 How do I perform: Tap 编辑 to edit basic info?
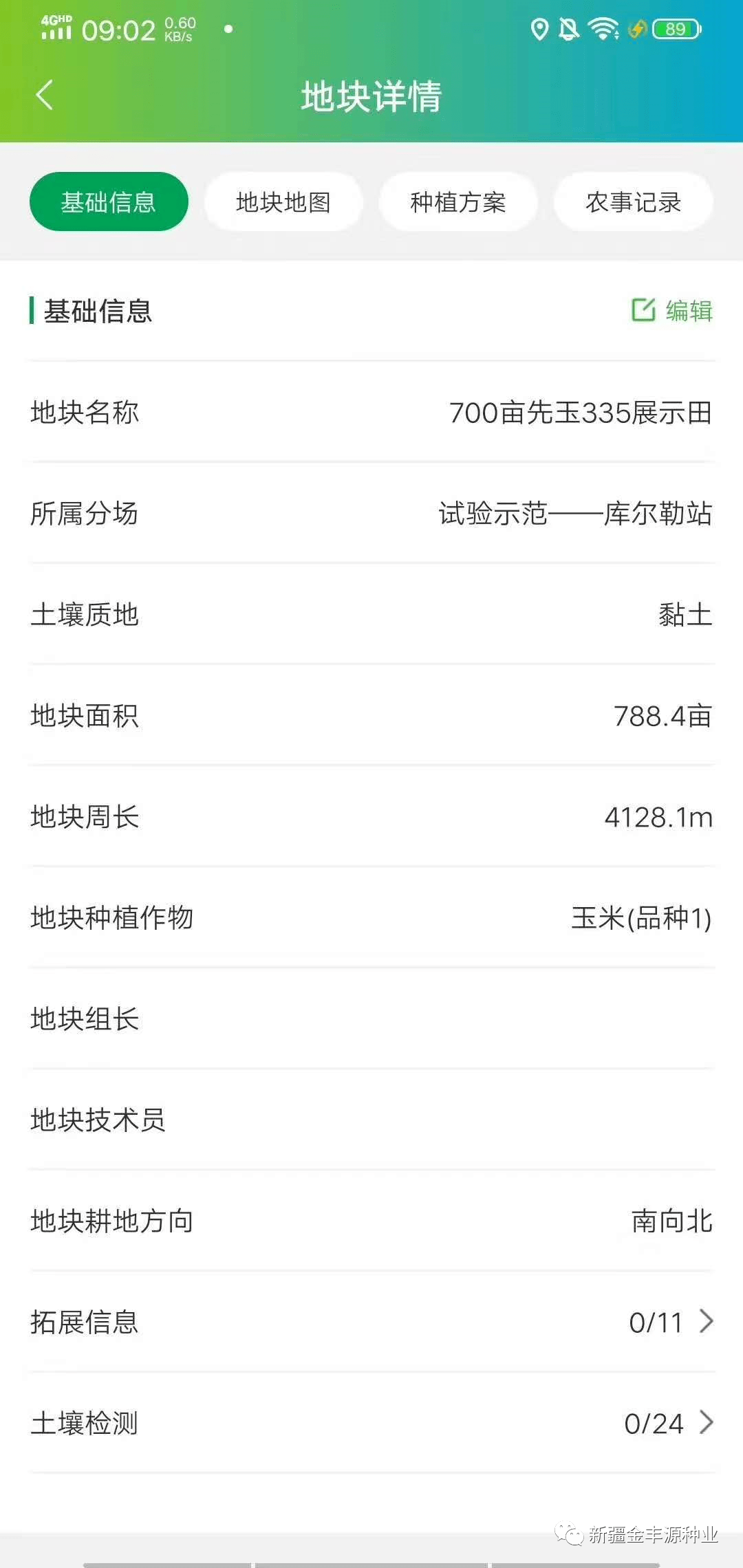point(672,310)
